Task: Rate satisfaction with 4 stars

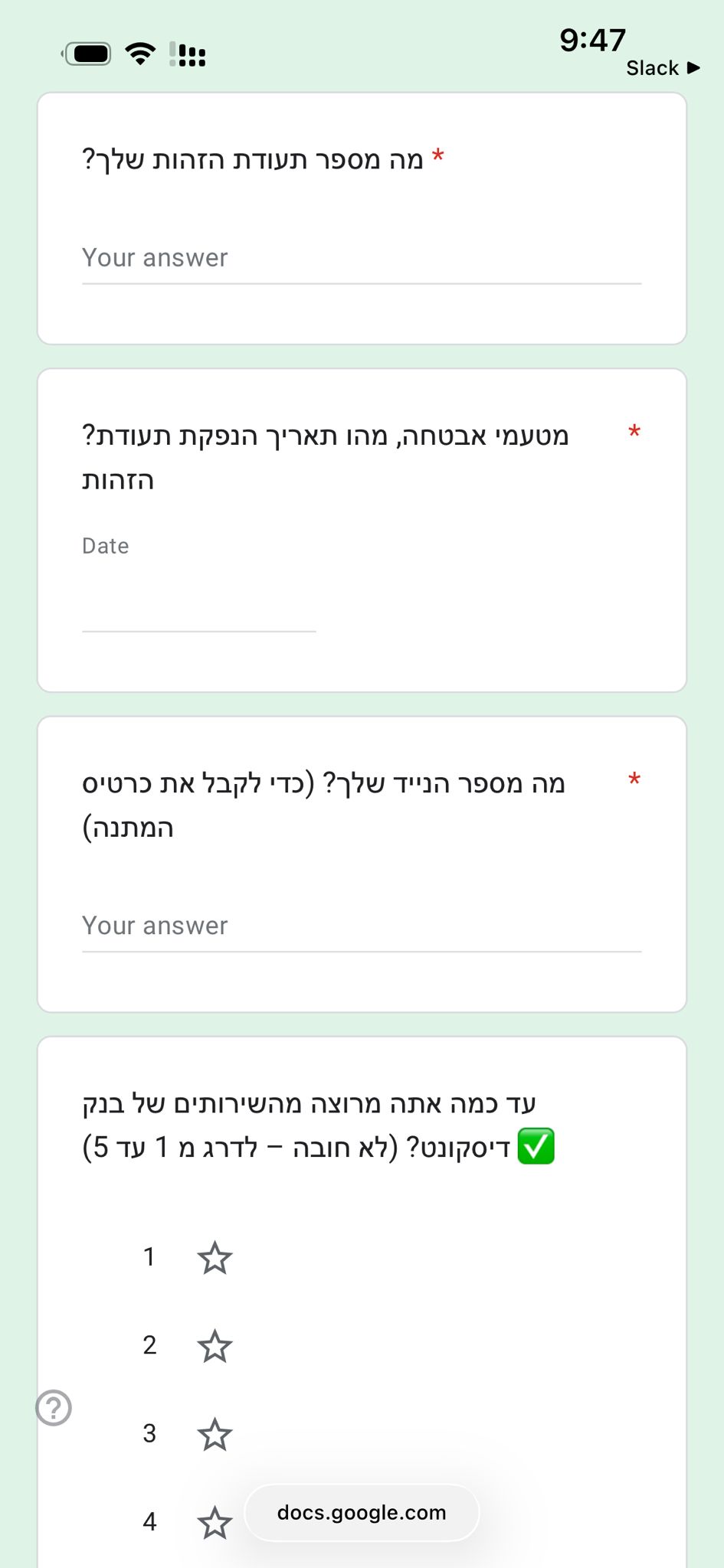Action: pyautogui.click(x=215, y=1522)
